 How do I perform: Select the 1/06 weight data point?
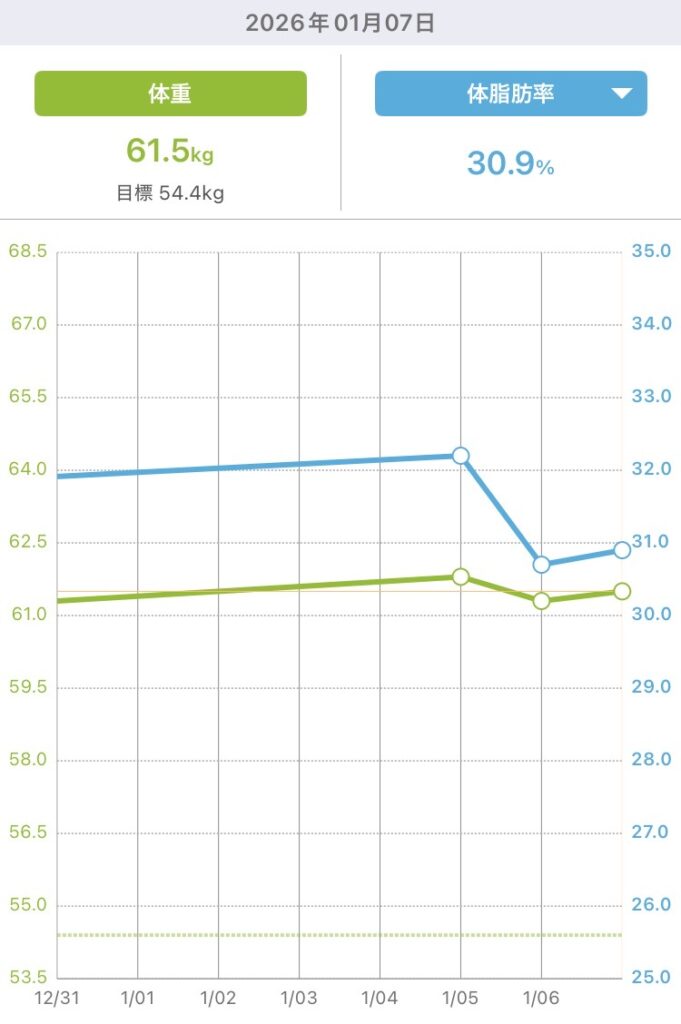pyautogui.click(x=541, y=601)
